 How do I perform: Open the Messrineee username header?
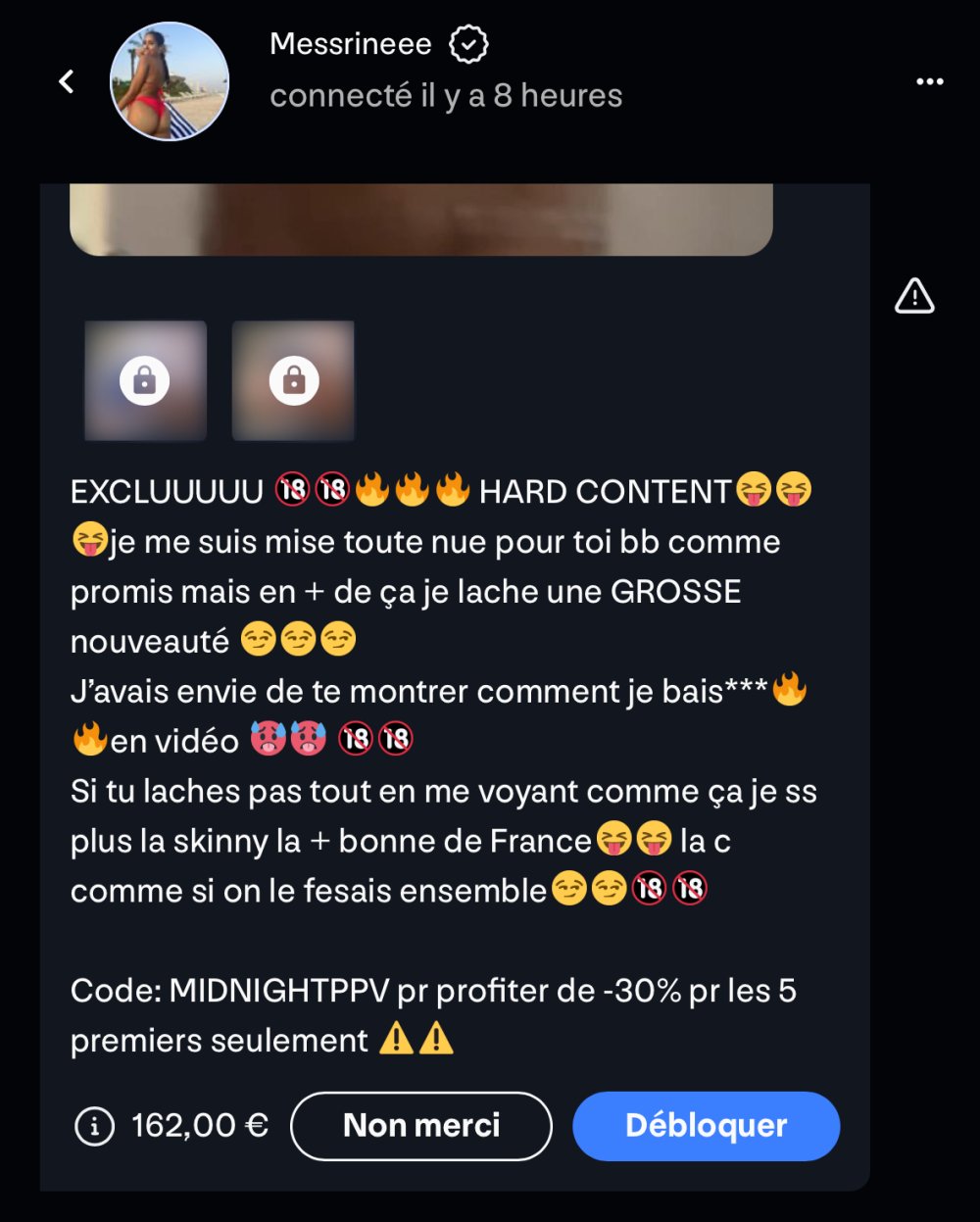point(351,44)
